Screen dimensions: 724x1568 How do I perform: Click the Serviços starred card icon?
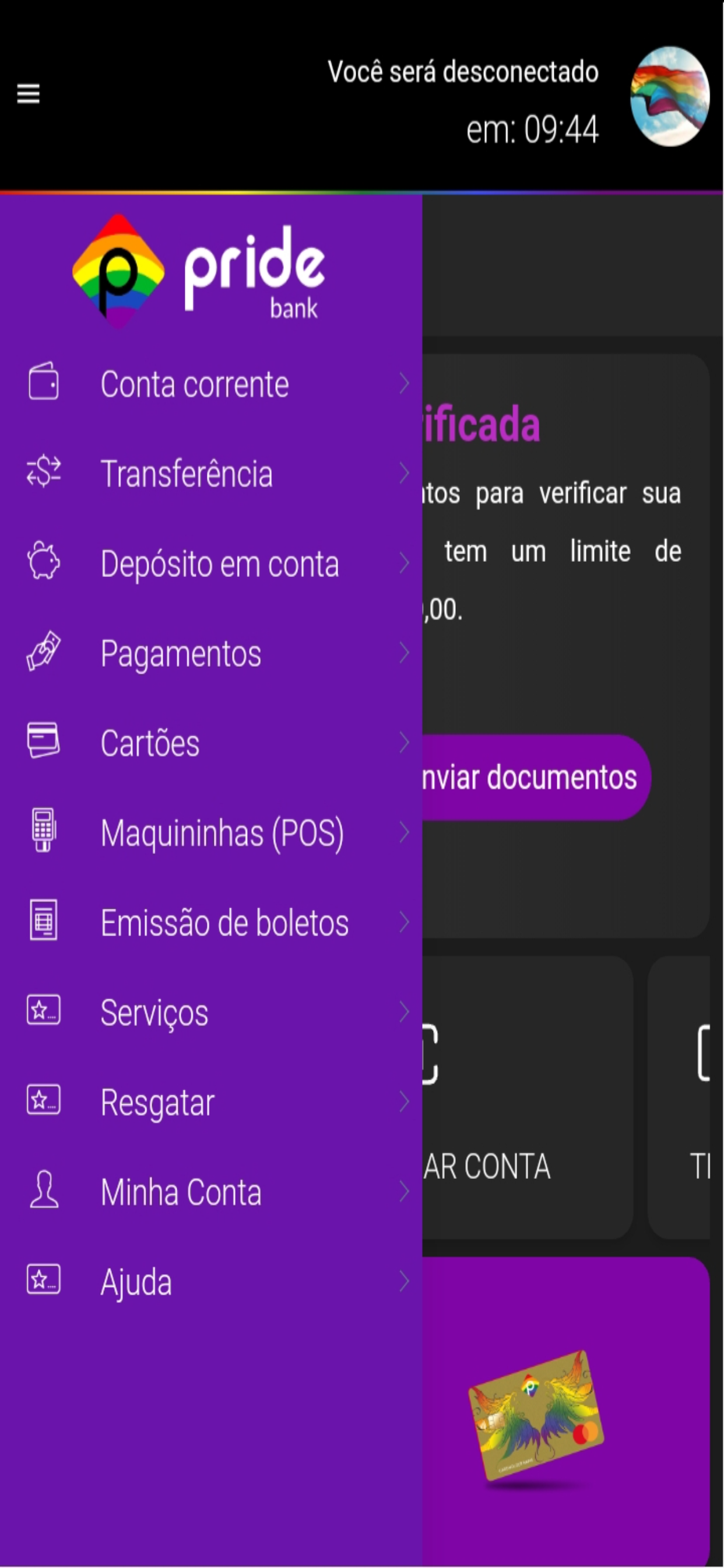click(x=44, y=1011)
